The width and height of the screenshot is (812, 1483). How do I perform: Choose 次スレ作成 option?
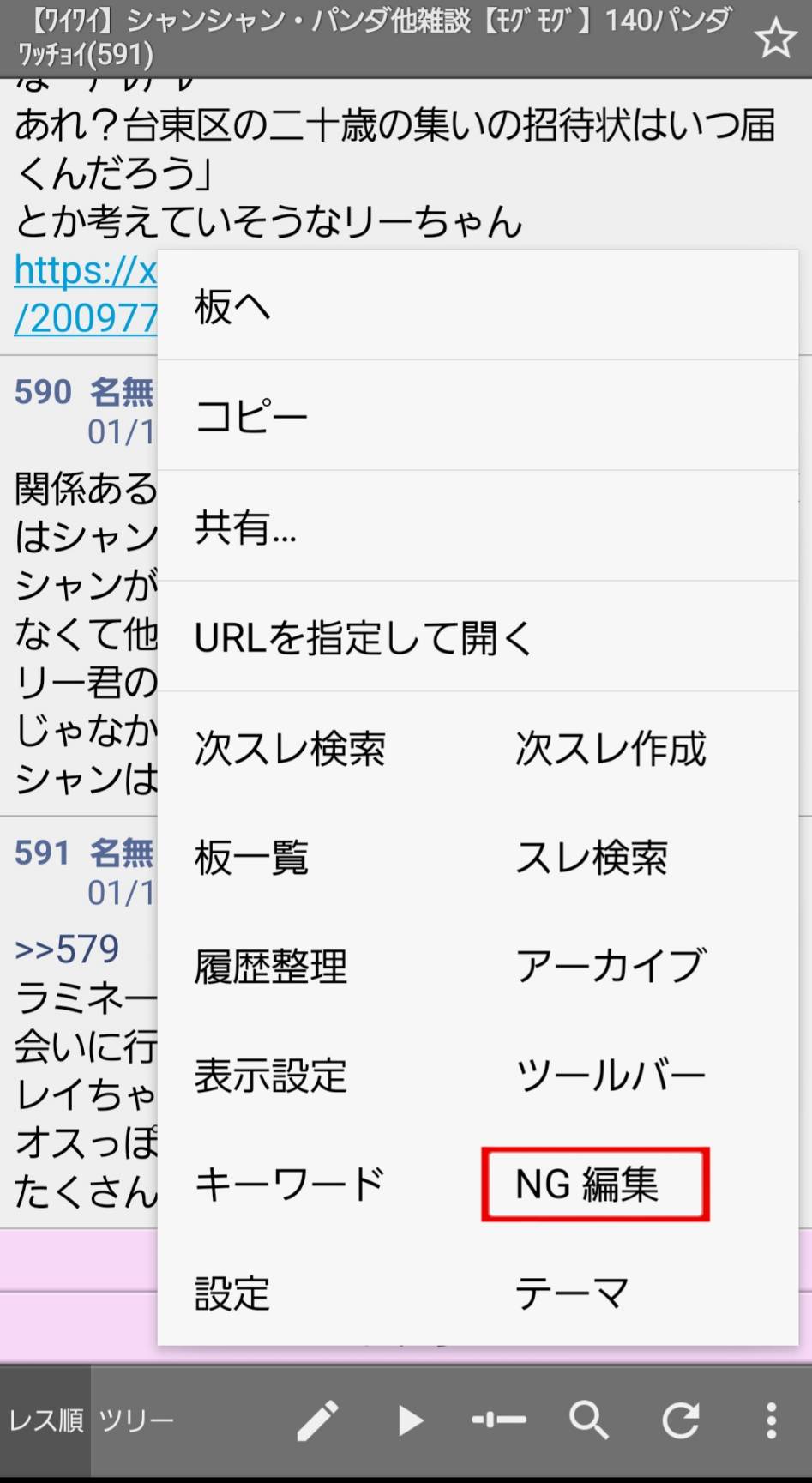[x=611, y=748]
